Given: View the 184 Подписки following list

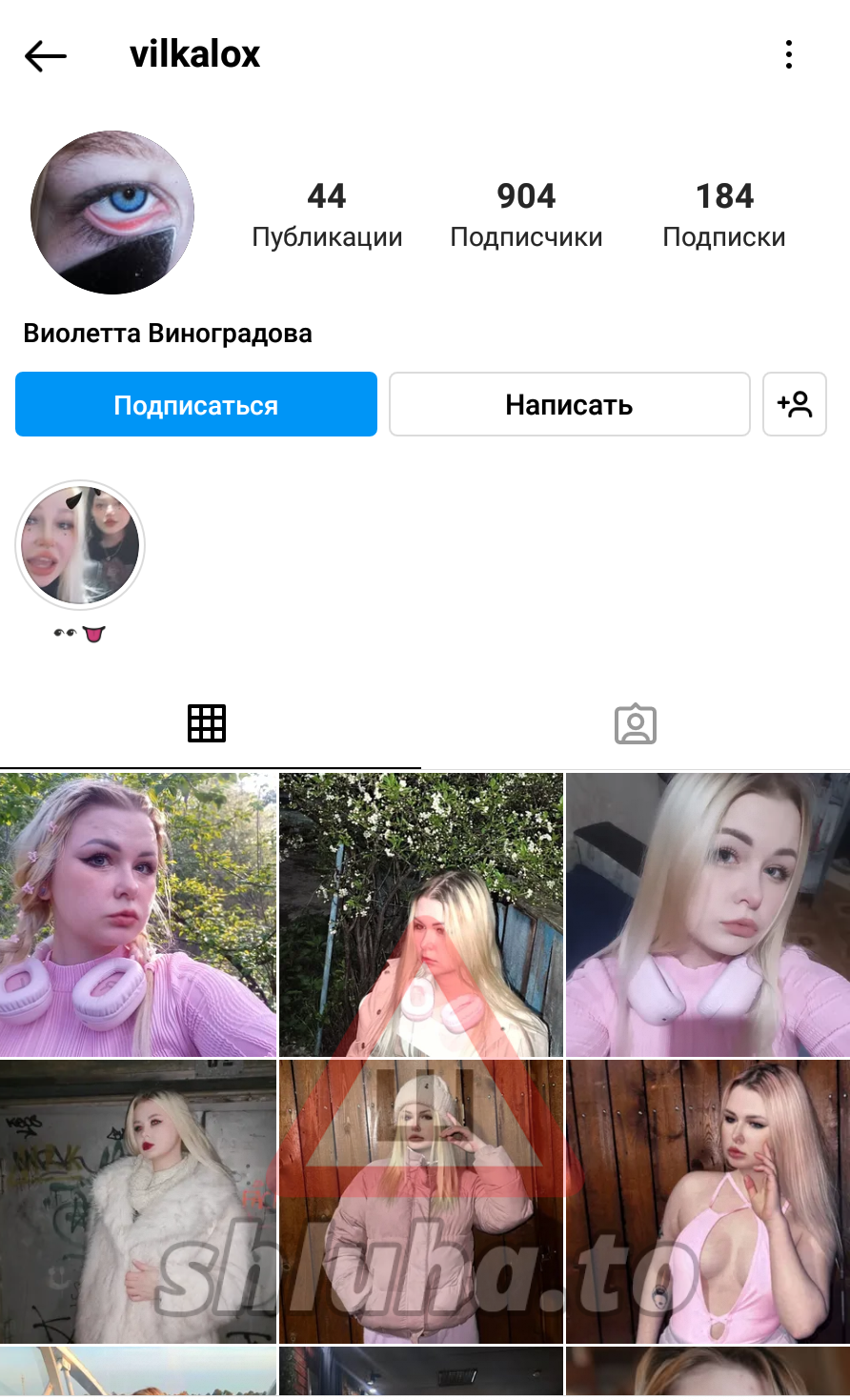Looking at the screenshot, I should coord(724,215).
